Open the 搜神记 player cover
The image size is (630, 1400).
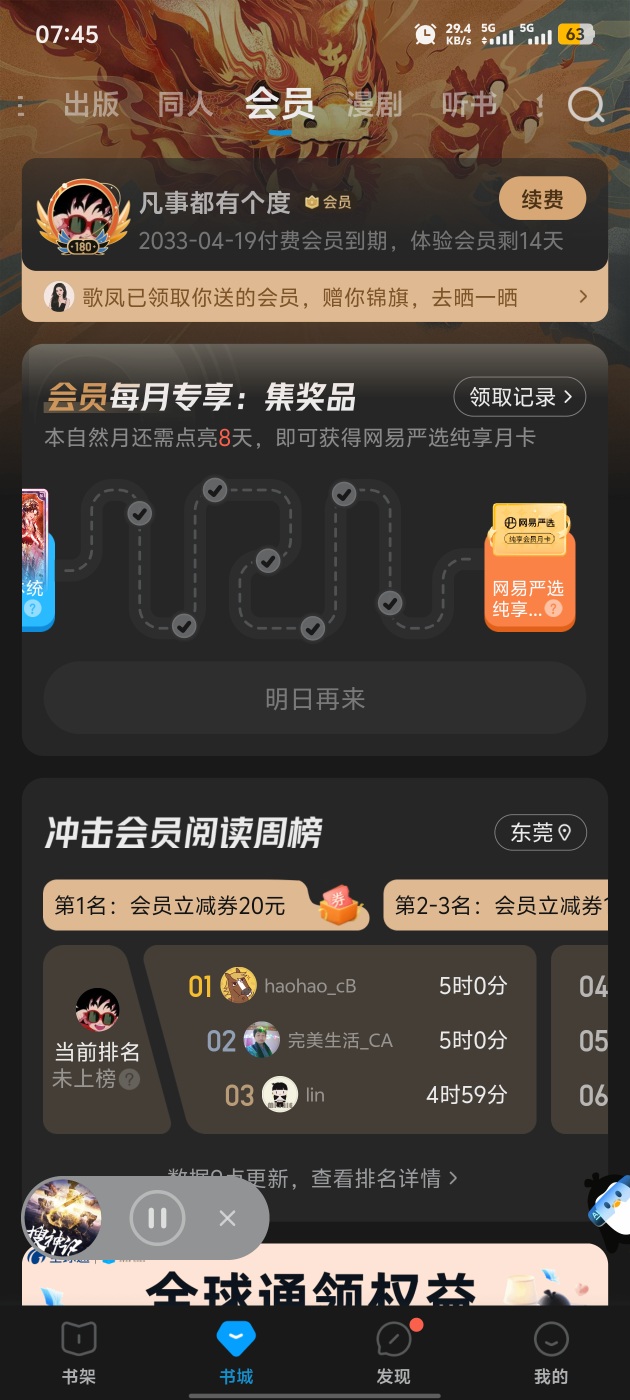tap(62, 1218)
